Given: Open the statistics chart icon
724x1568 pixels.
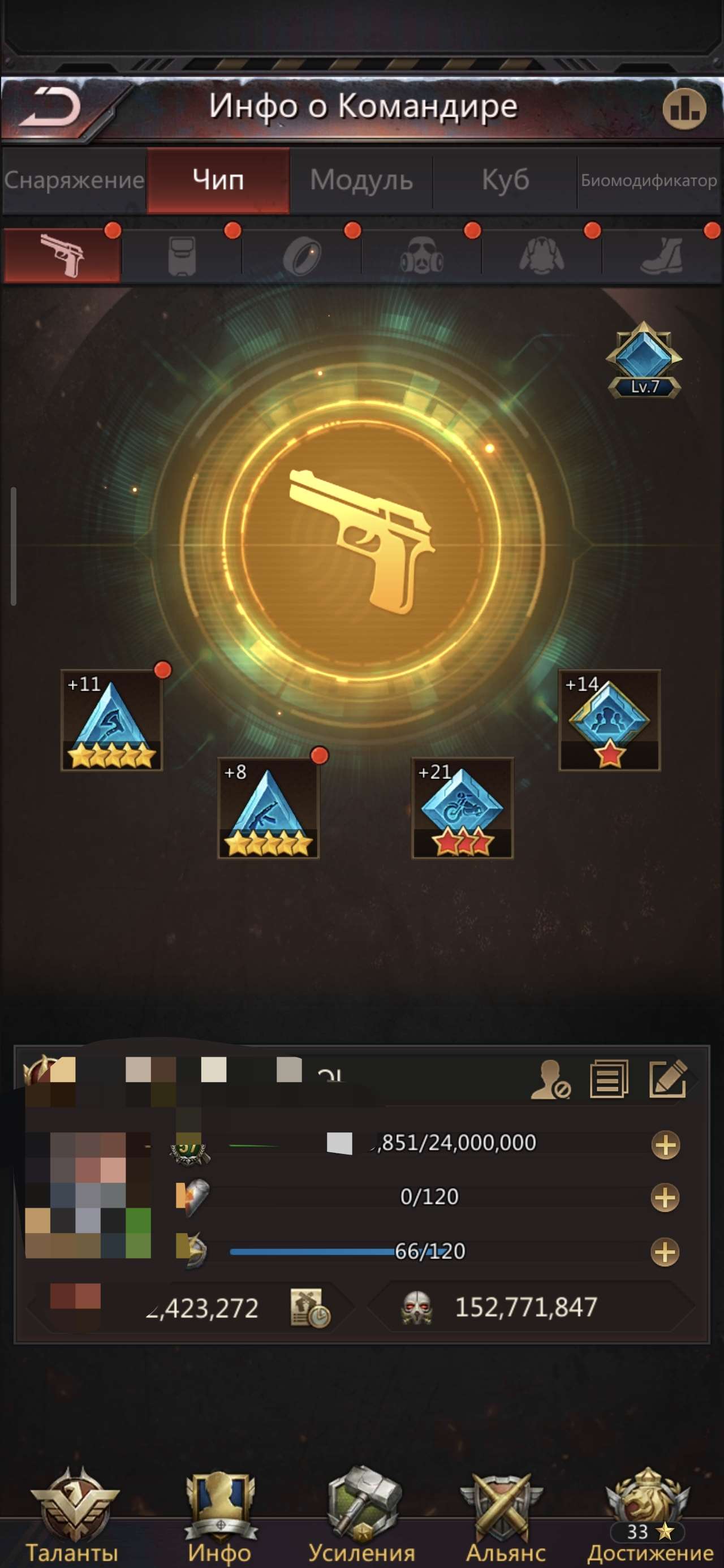Looking at the screenshot, I should click(684, 109).
